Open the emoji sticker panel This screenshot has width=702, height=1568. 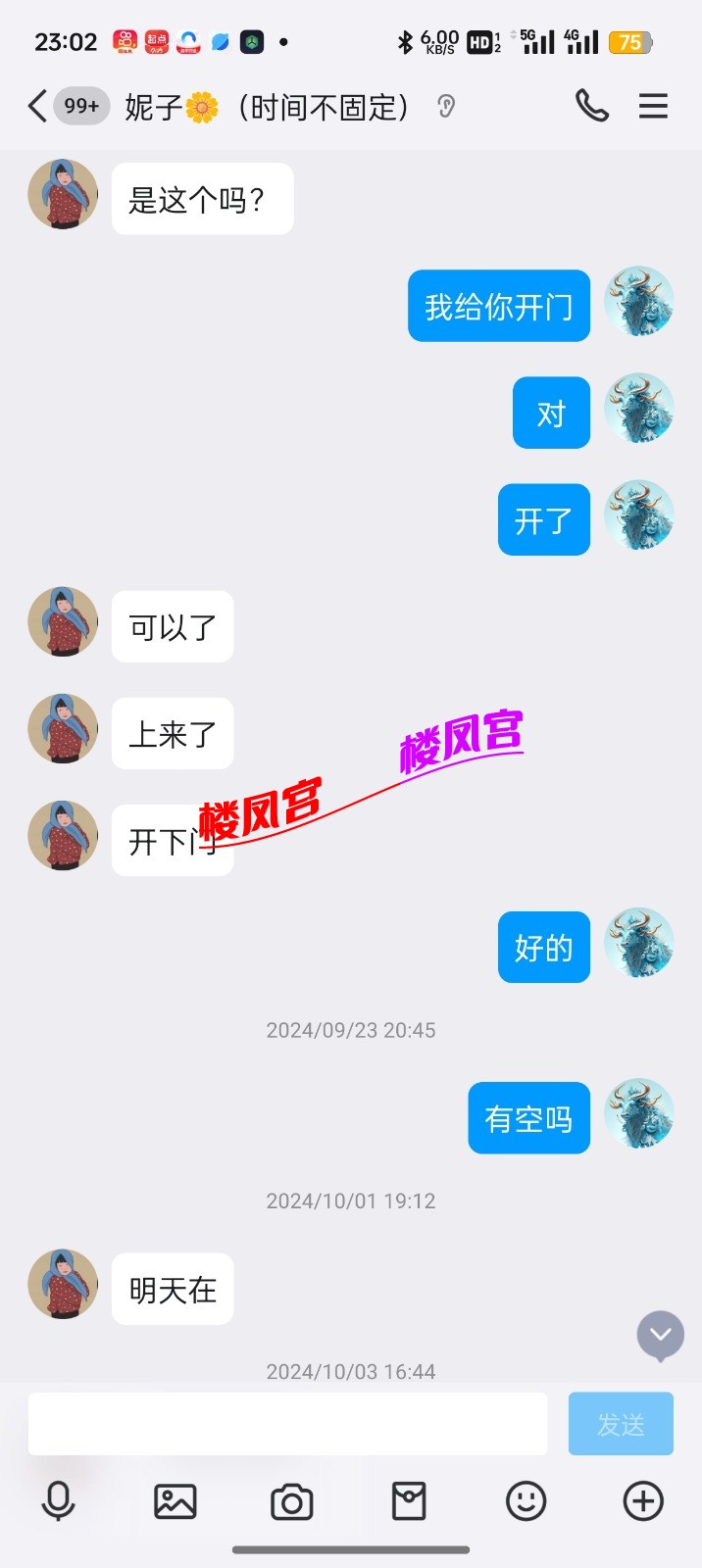[x=526, y=1501]
